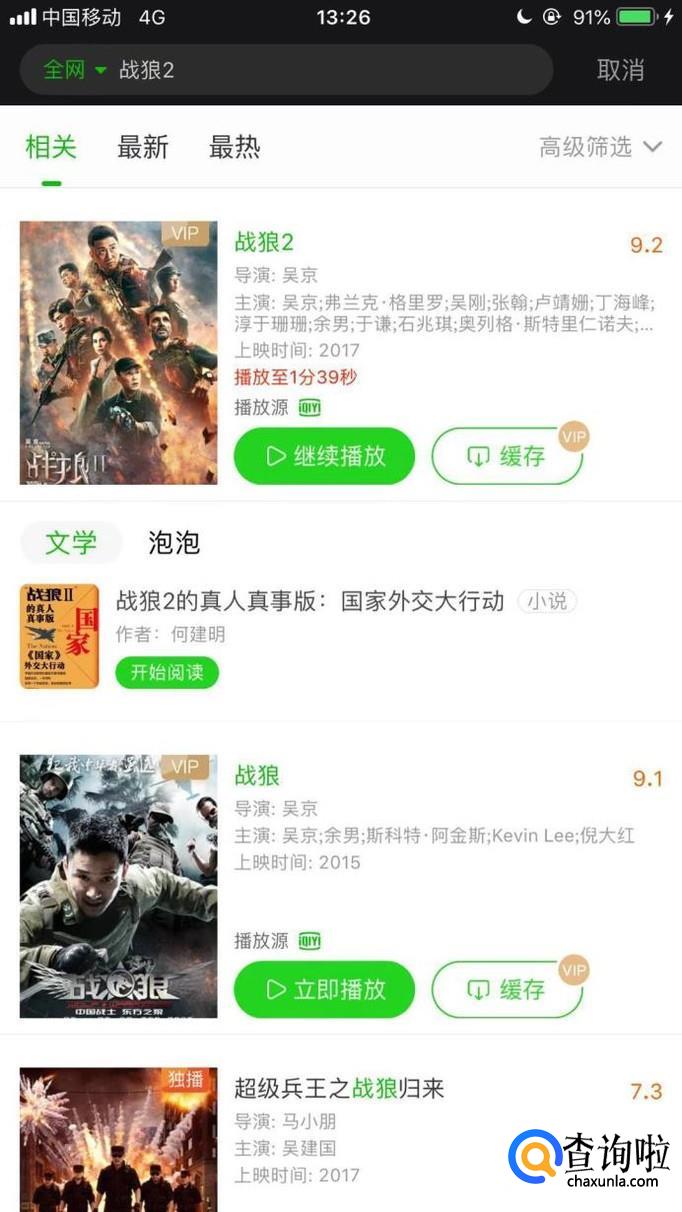
Task: Start reading with 开始阅读 button
Action: pos(167,672)
